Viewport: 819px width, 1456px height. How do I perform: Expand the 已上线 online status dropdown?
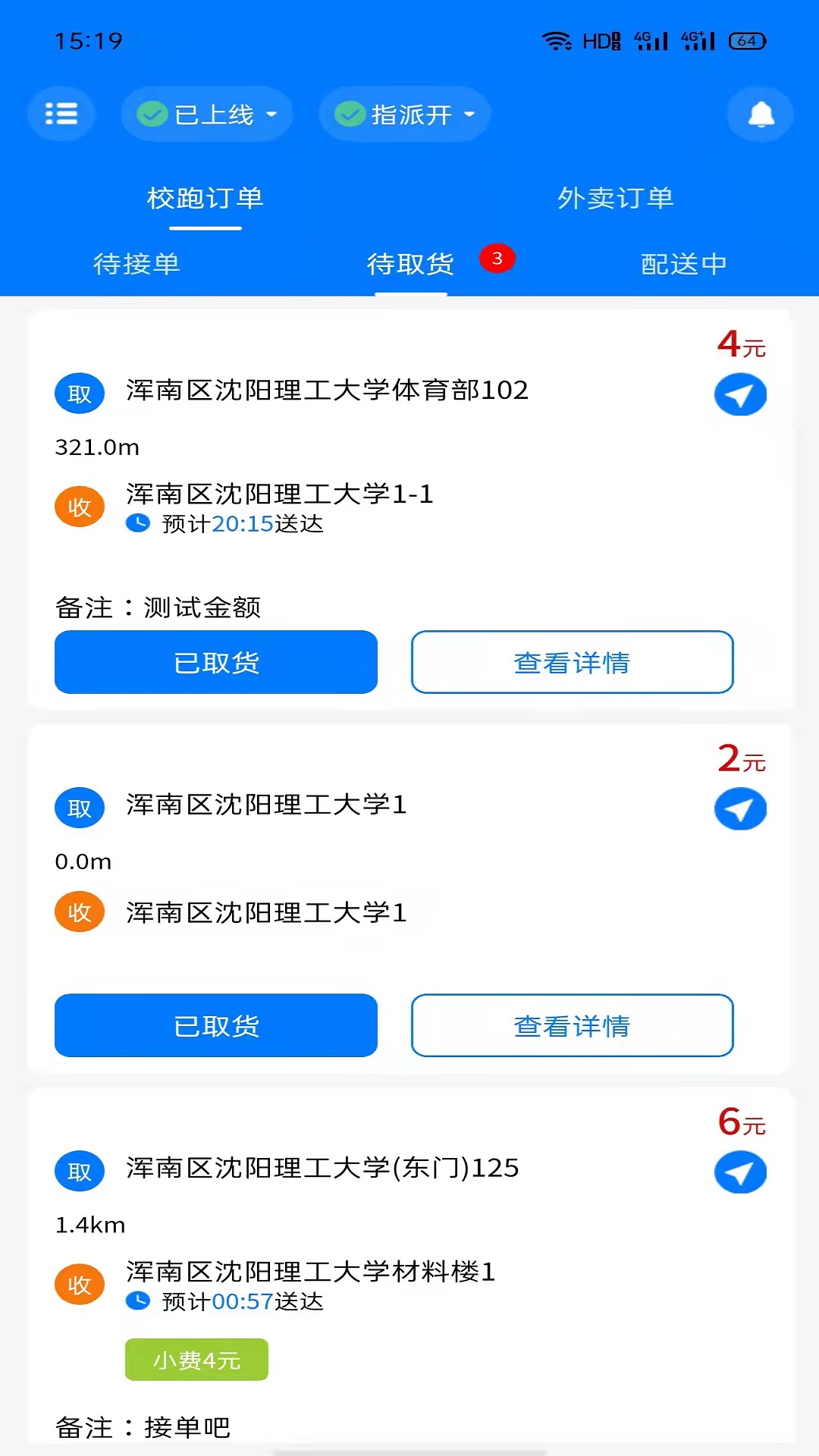(x=206, y=115)
